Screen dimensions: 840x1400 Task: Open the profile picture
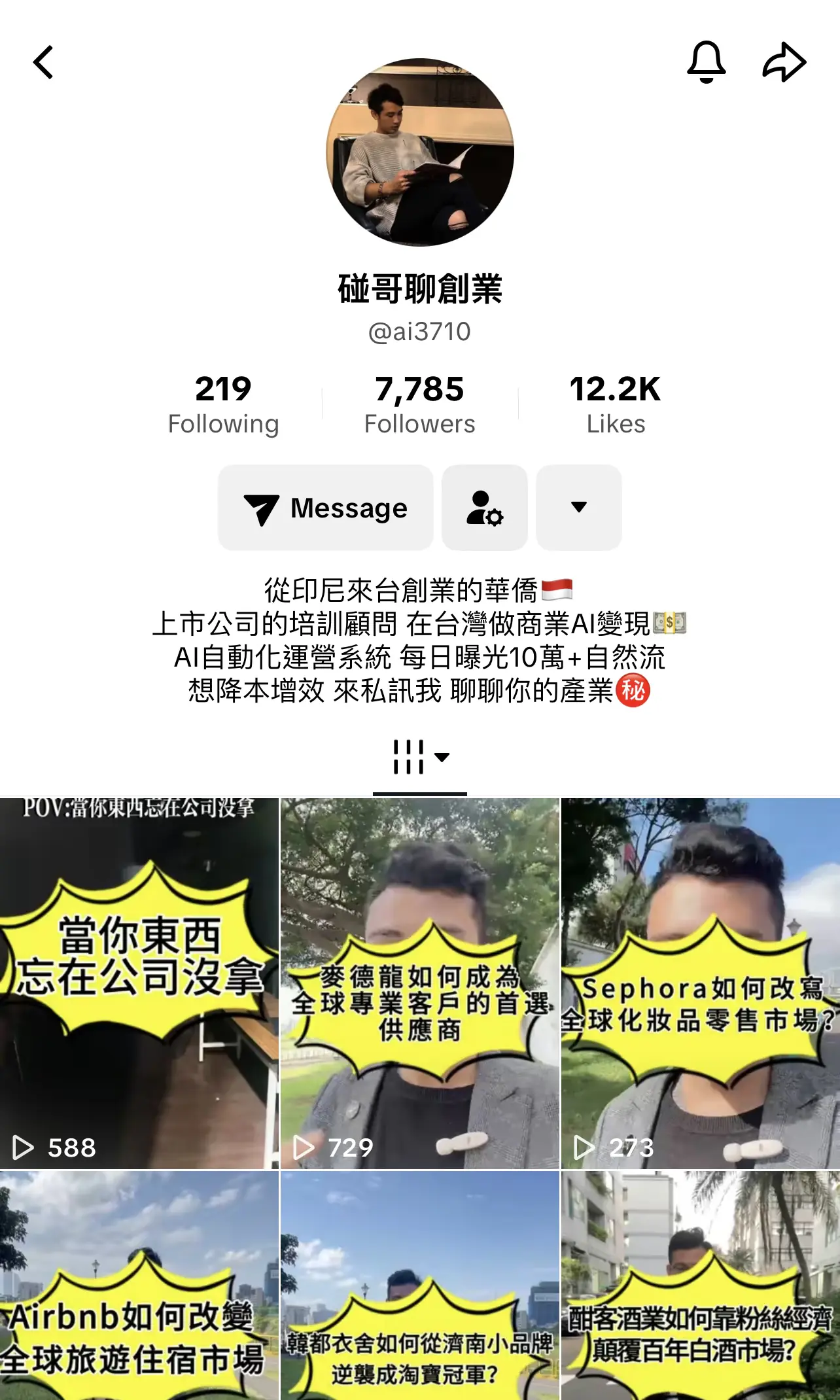pyautogui.click(x=420, y=152)
